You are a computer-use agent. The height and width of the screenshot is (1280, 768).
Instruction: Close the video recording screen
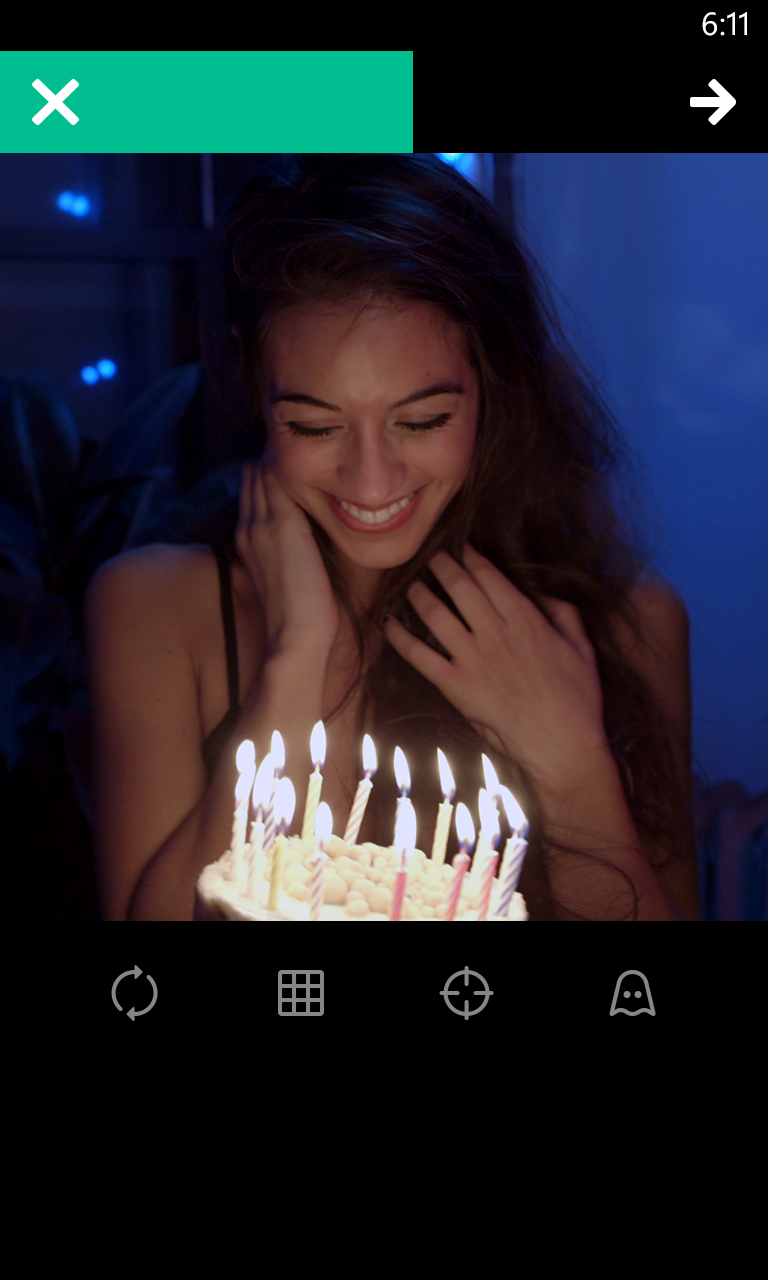coord(55,102)
